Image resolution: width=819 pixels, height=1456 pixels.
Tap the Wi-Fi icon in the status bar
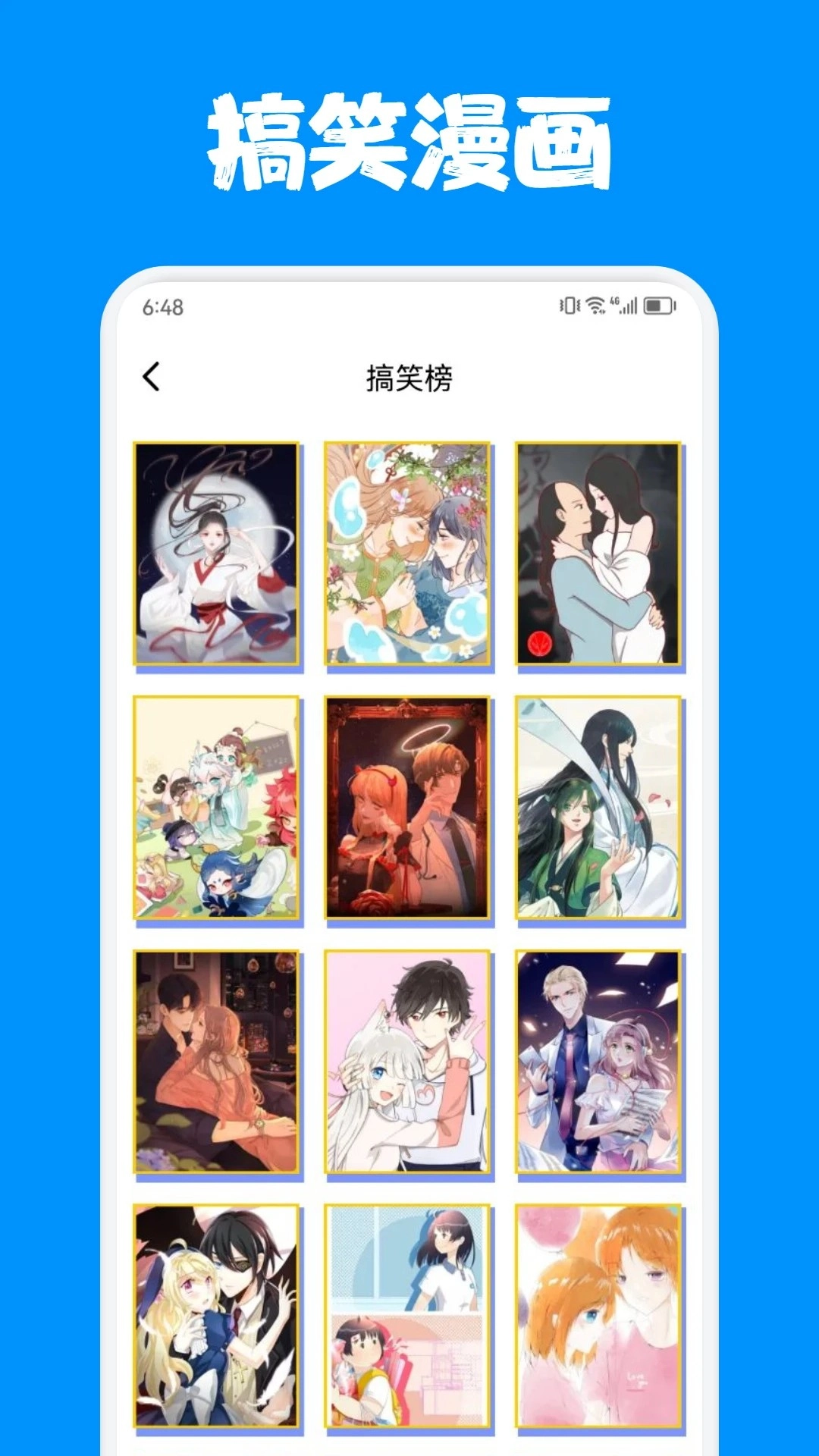[x=596, y=306]
